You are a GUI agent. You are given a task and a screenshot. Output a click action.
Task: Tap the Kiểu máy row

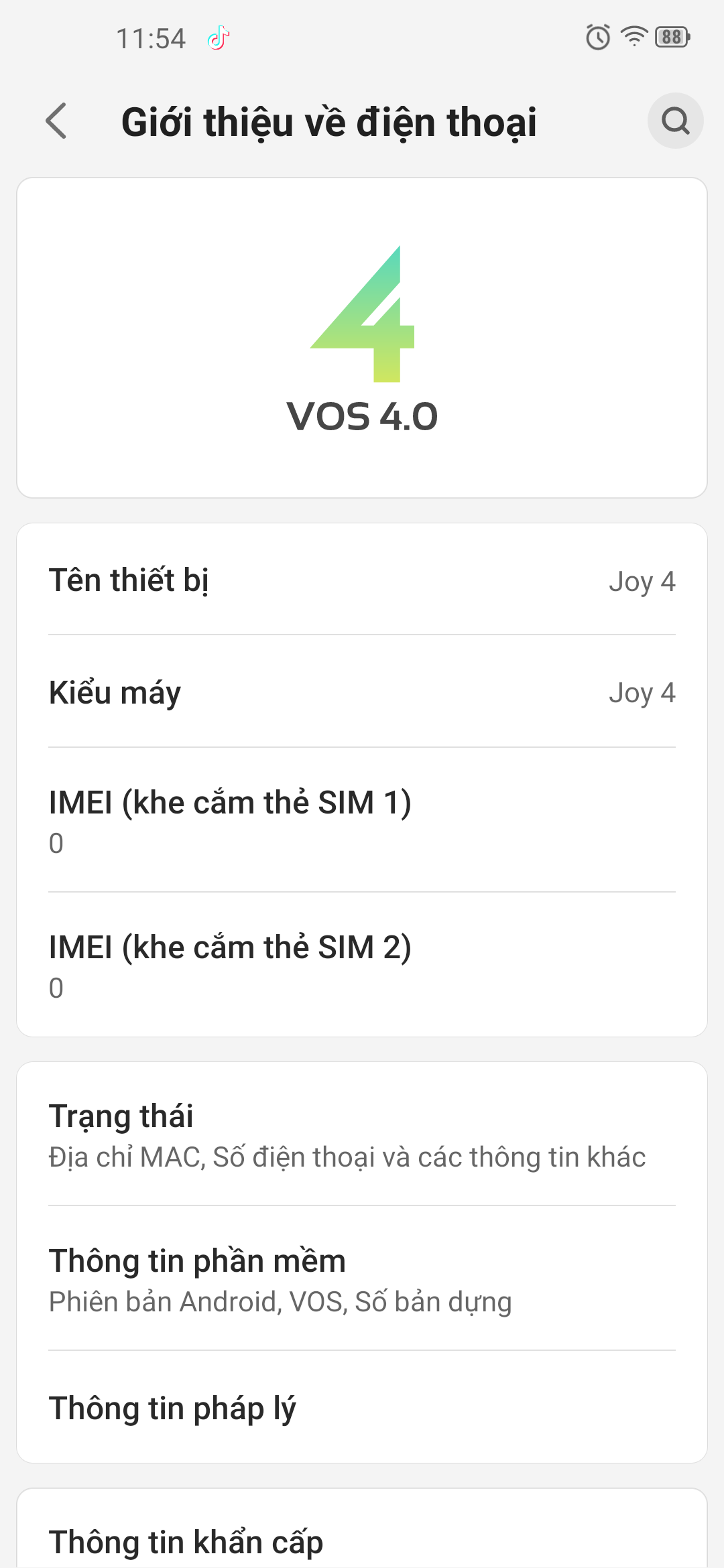362,692
